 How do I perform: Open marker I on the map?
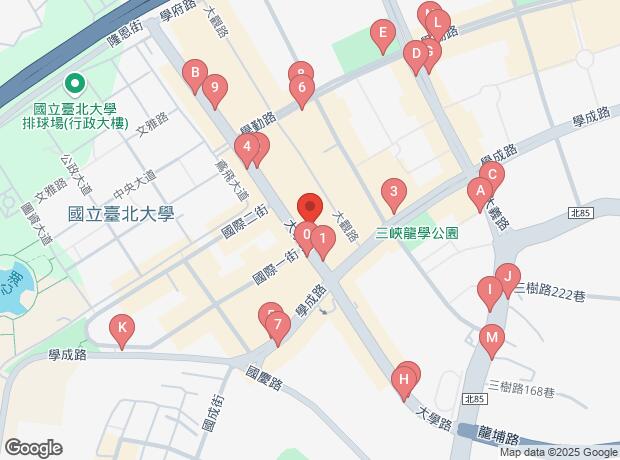point(488,291)
